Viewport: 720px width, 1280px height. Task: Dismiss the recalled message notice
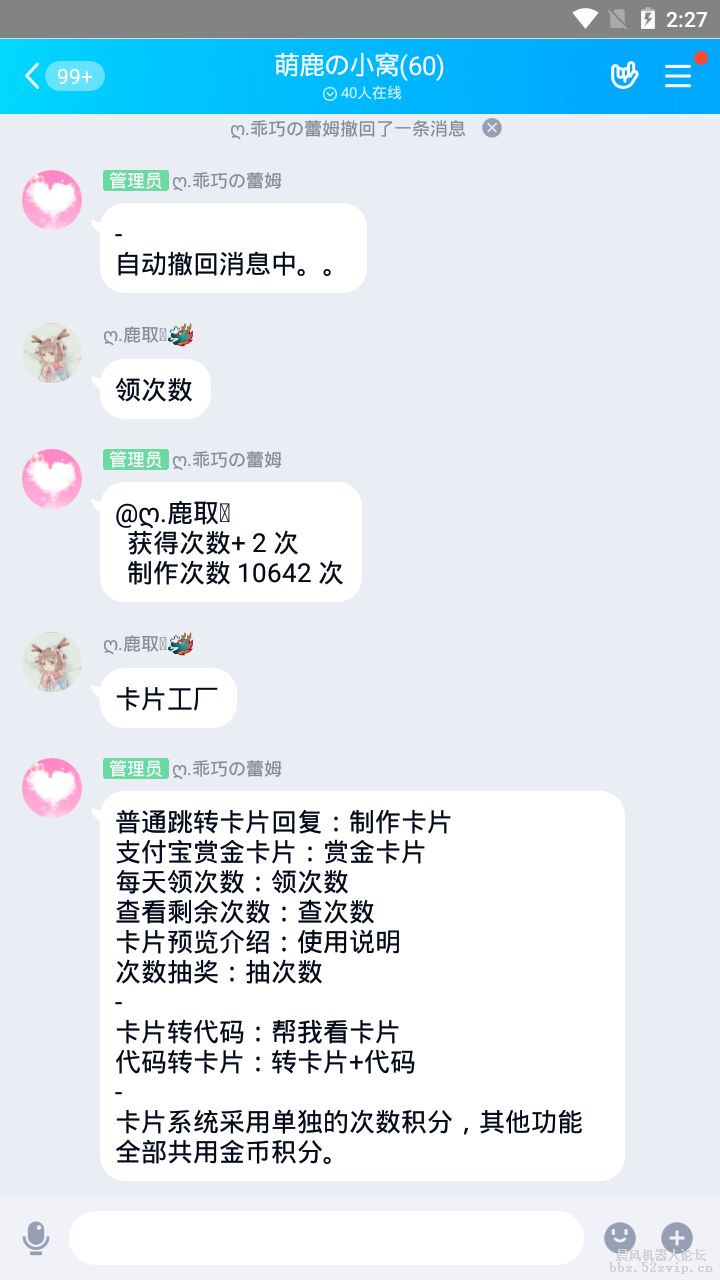click(x=490, y=128)
